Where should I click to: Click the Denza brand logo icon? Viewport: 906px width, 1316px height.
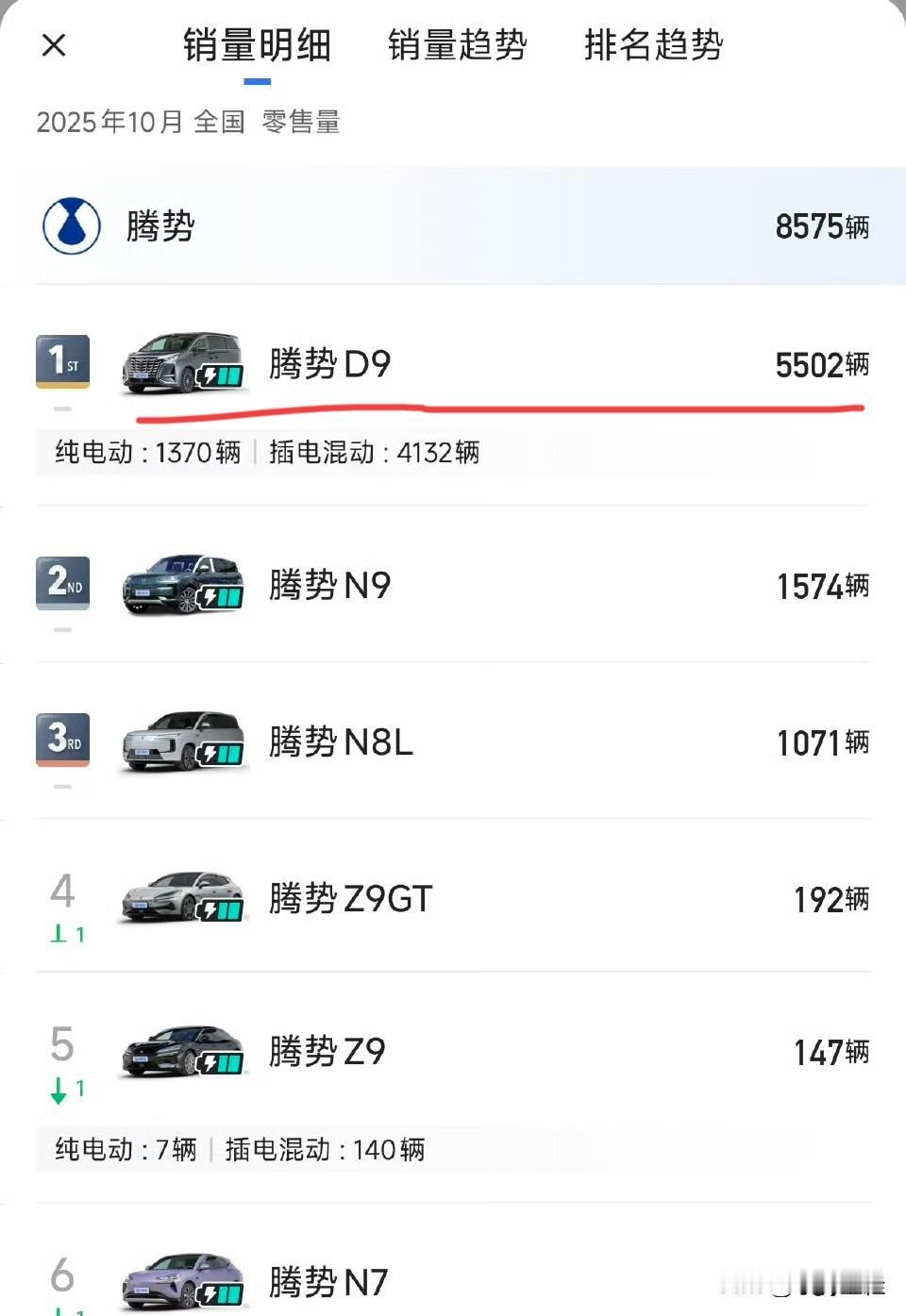72,226
